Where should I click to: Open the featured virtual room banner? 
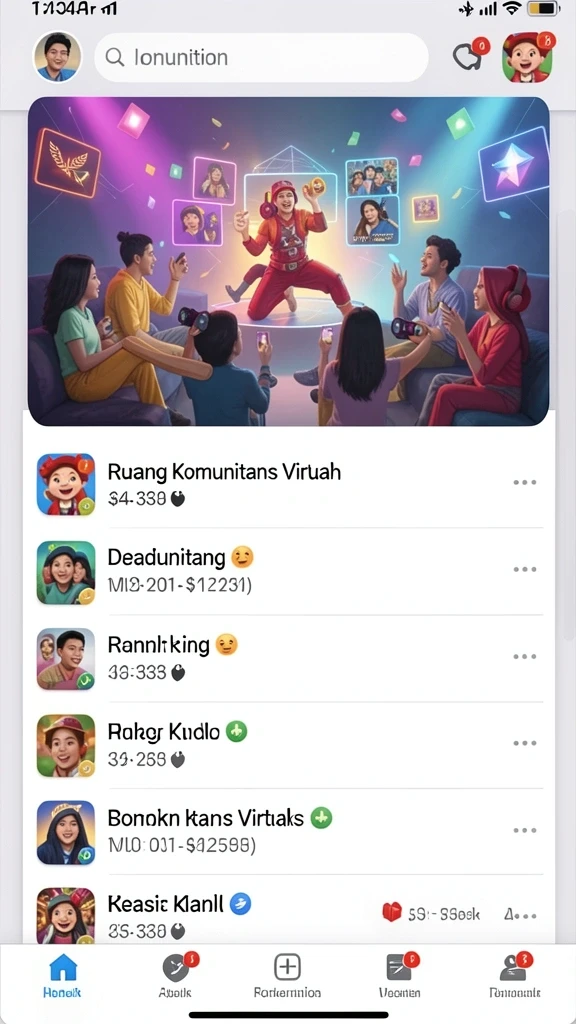[288, 261]
